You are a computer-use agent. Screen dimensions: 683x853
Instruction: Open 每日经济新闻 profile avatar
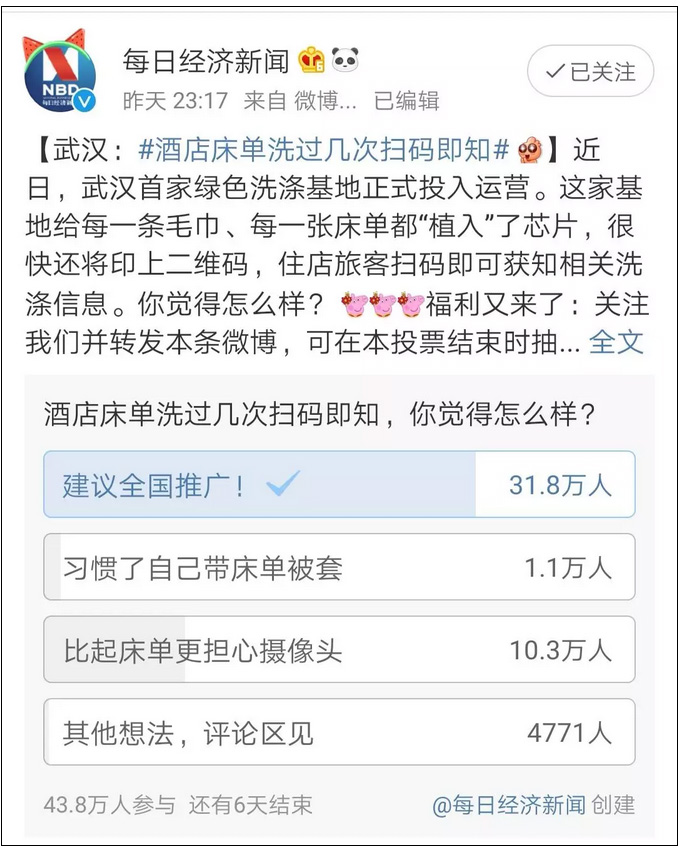61,74
